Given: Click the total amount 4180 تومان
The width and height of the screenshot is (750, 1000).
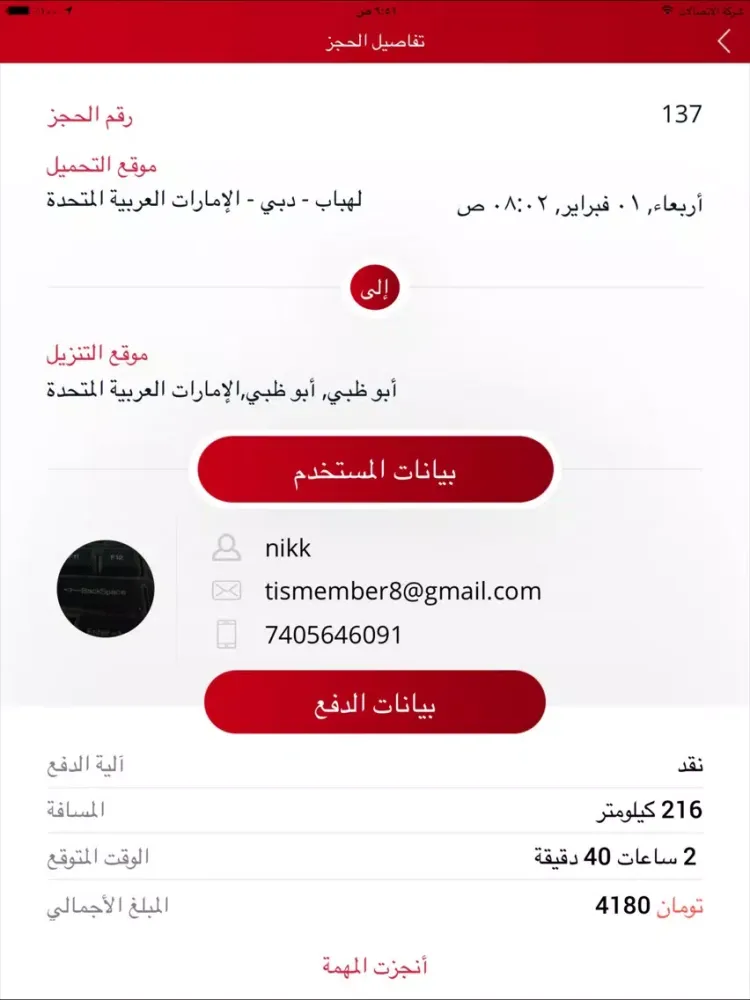Looking at the screenshot, I should tap(652, 902).
